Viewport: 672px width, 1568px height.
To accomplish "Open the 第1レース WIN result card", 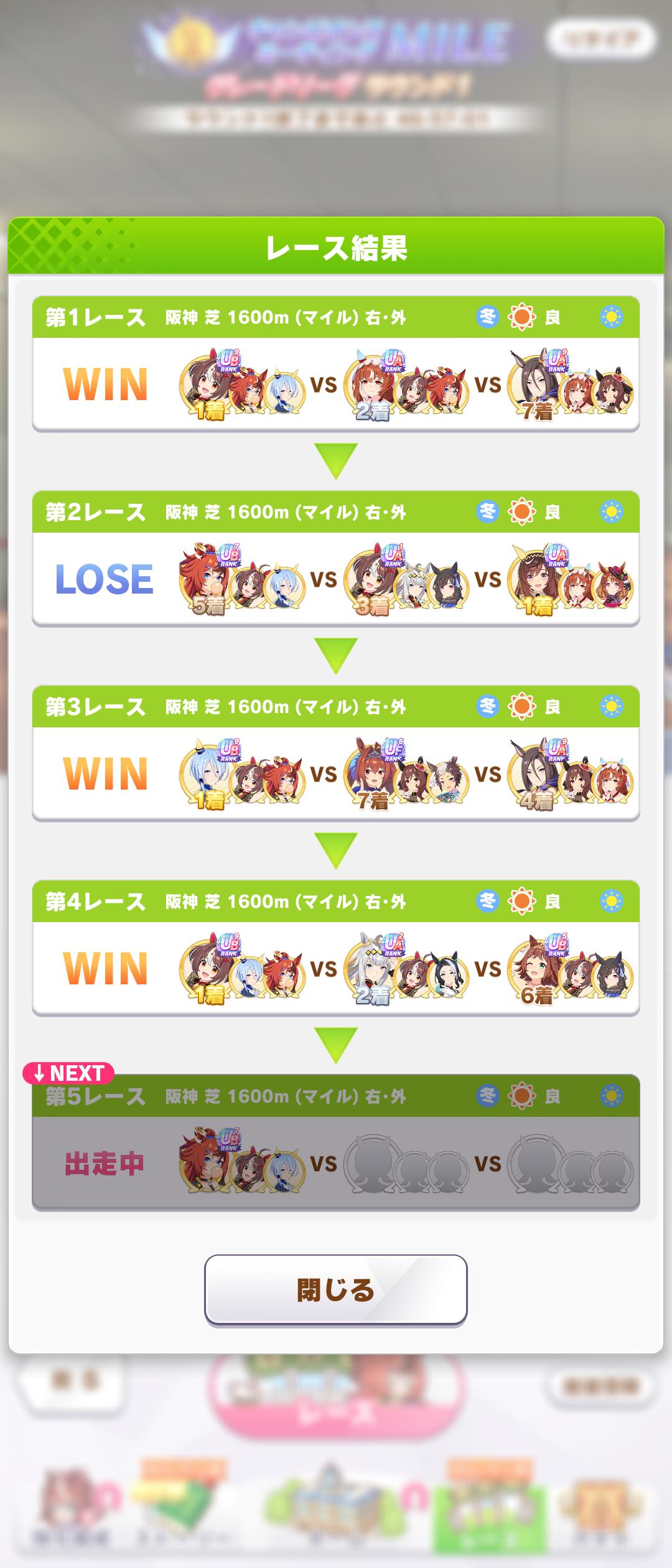I will [335, 383].
